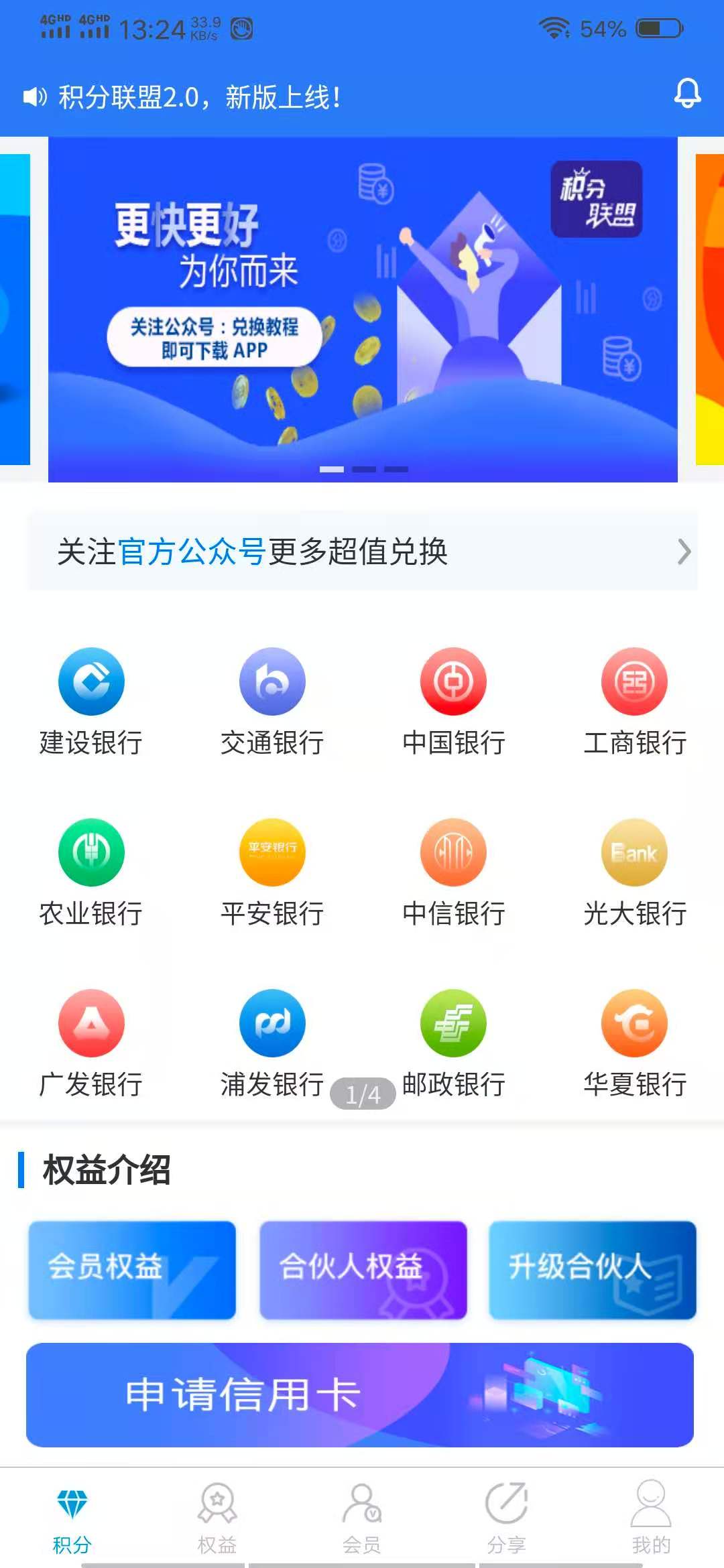
Task: Open 农业银行 from the bank grid
Action: coord(90,852)
